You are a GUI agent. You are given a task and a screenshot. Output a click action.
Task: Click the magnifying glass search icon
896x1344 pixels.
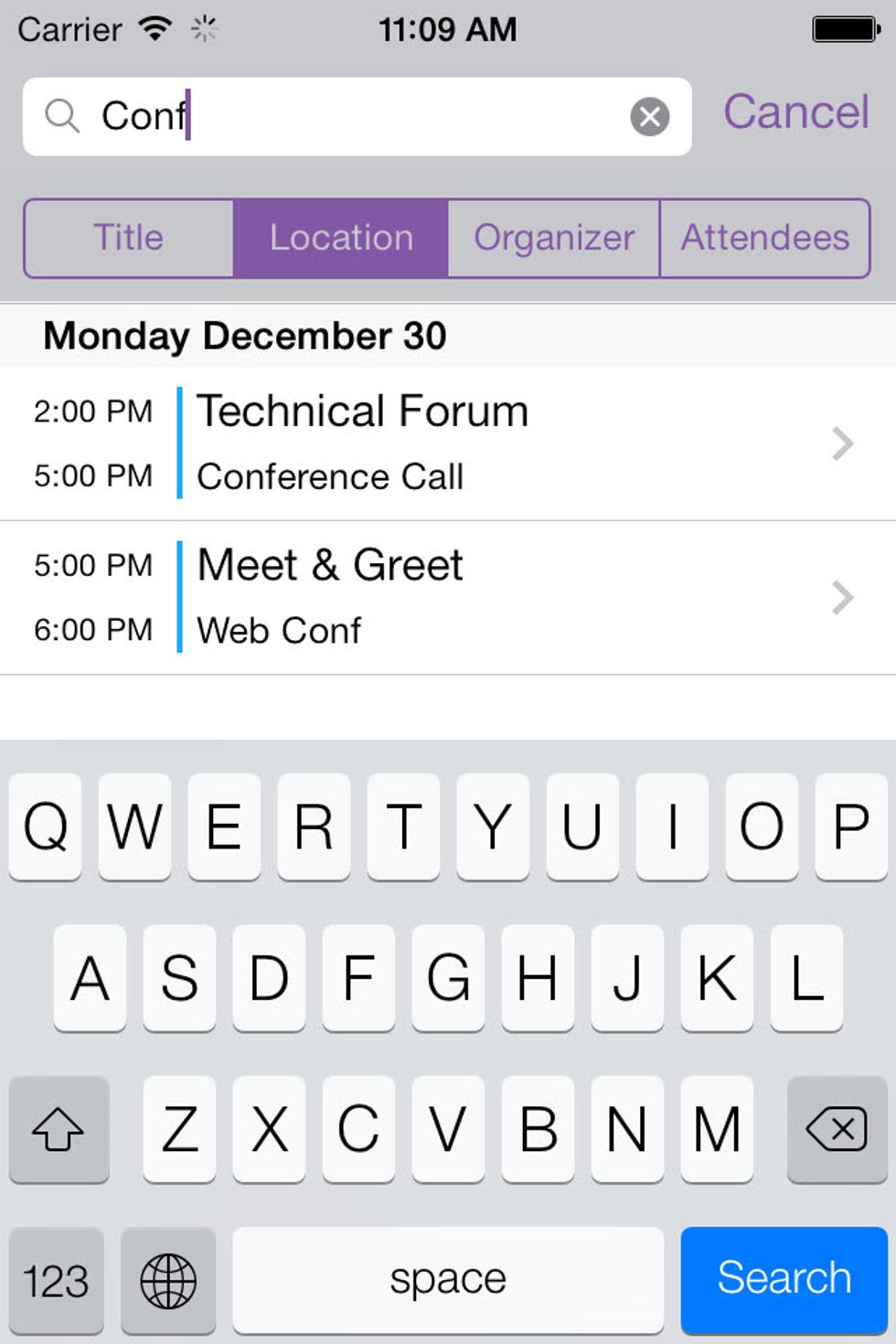pos(60,116)
